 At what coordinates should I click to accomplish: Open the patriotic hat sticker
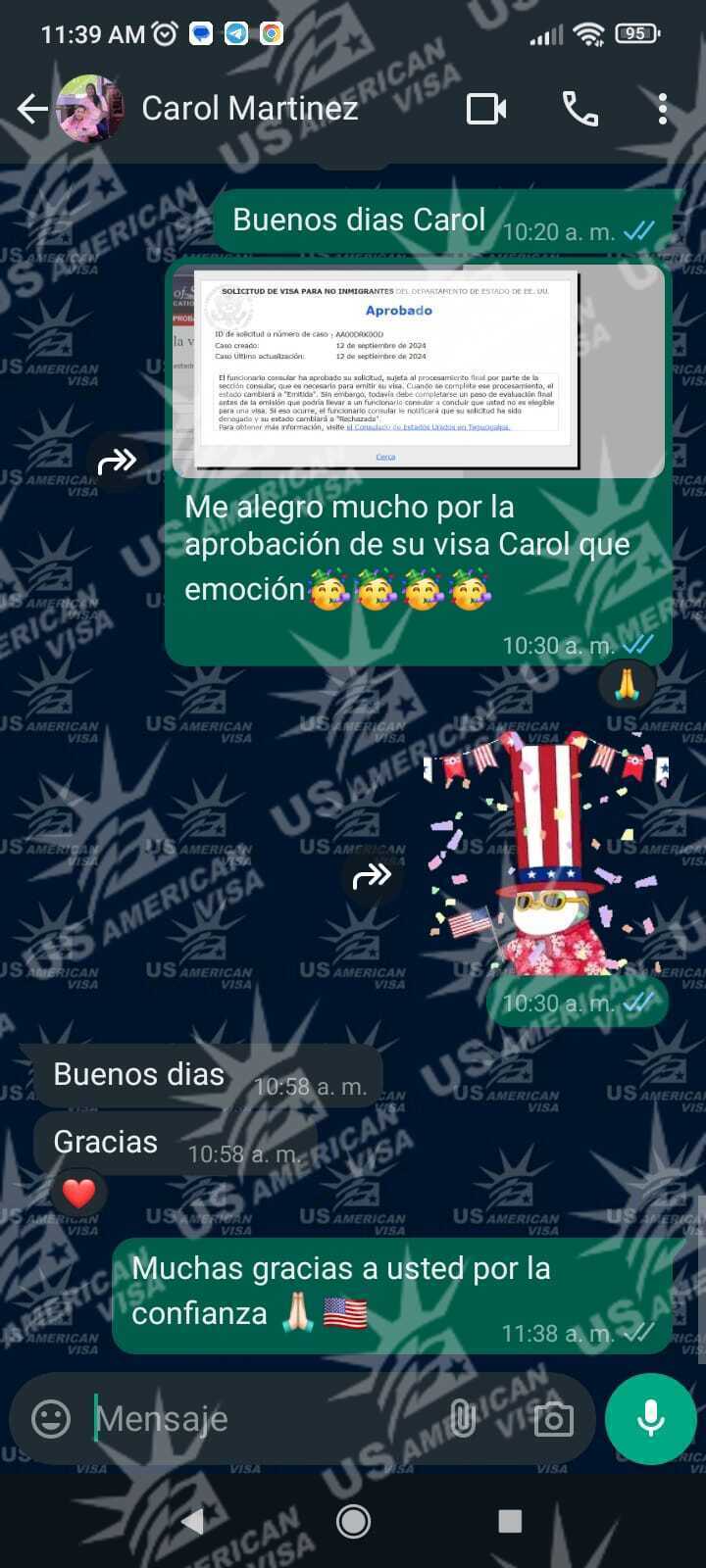(x=547, y=853)
